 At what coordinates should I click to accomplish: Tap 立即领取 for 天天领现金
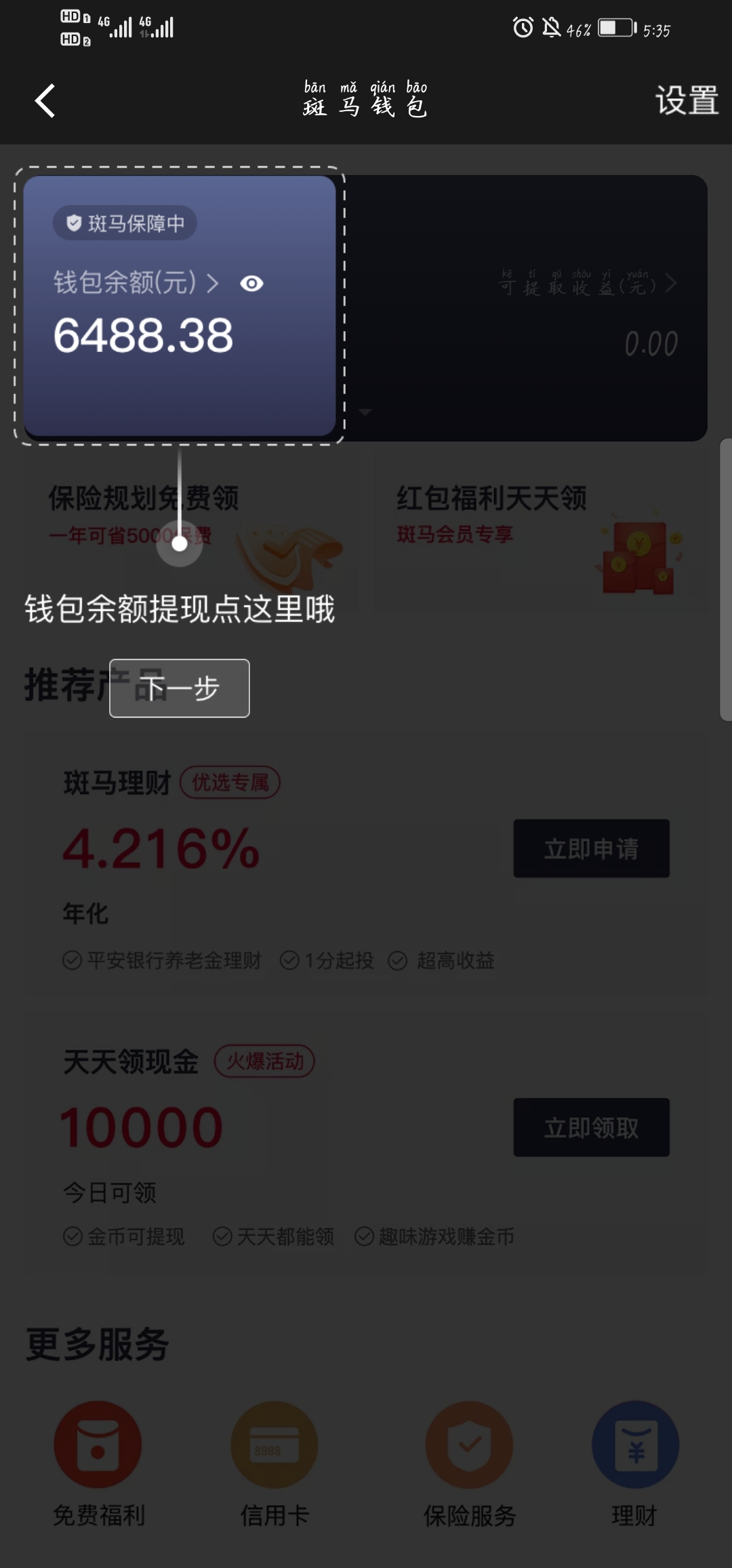591,1127
